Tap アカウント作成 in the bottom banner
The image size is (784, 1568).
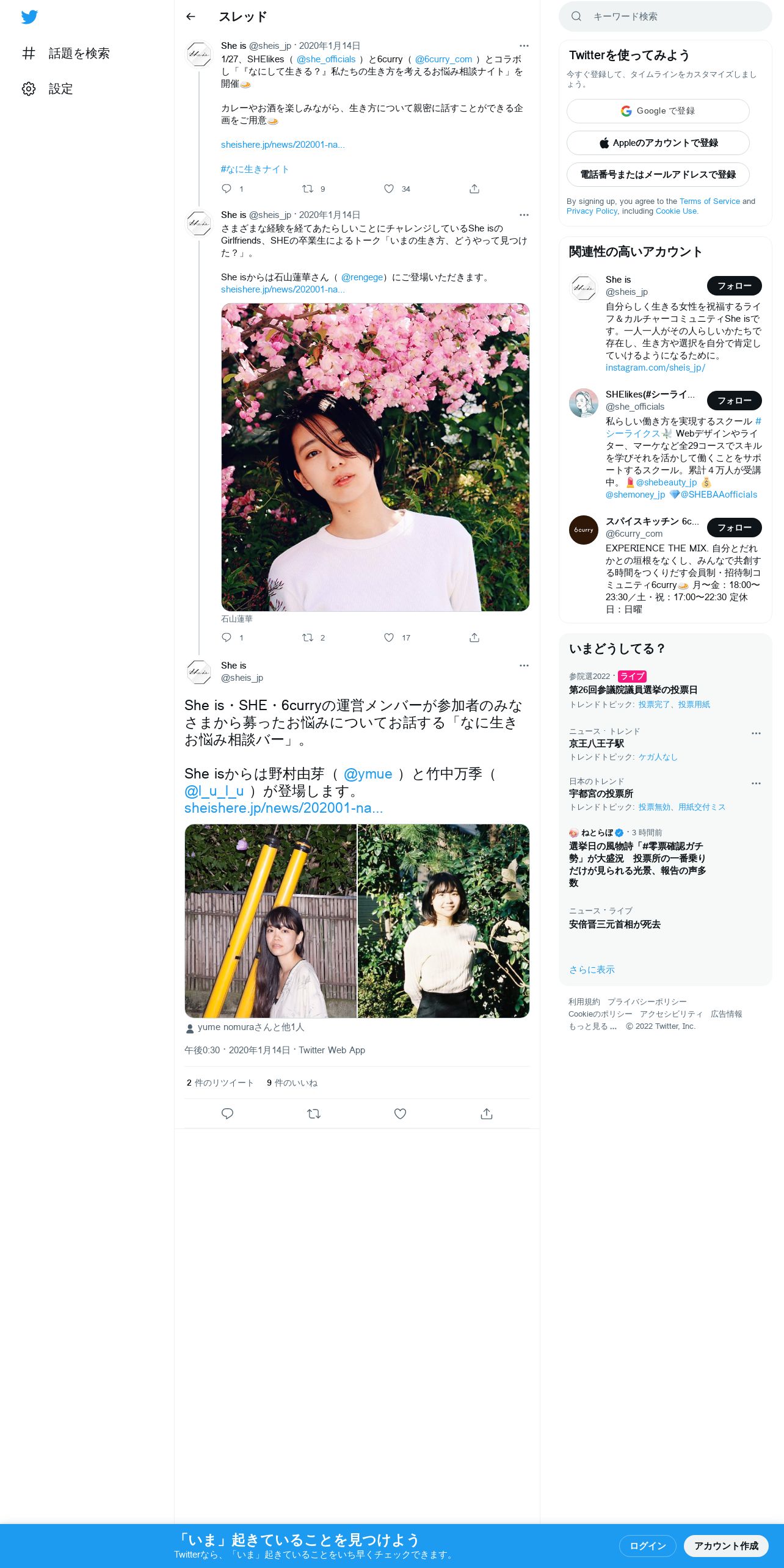point(726,1545)
